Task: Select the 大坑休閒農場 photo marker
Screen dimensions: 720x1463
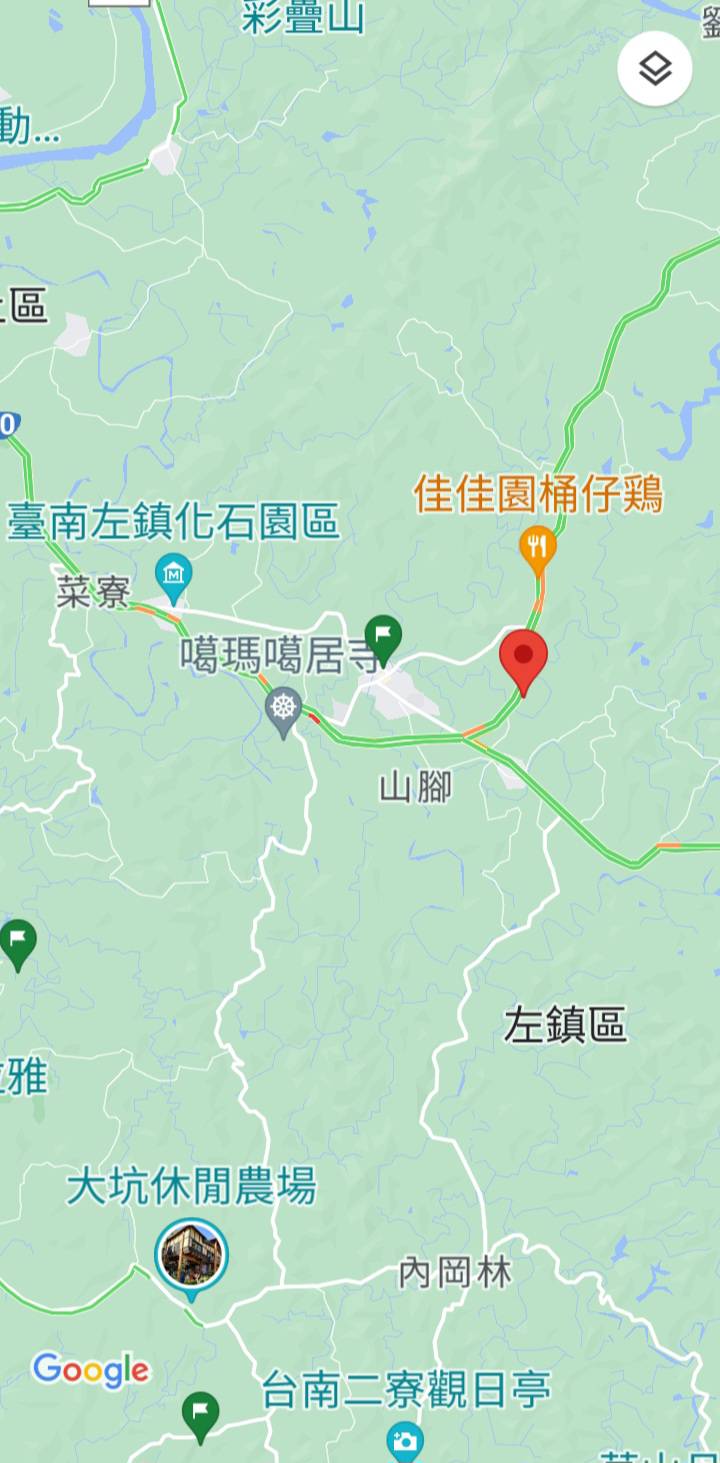Action: [x=191, y=1255]
